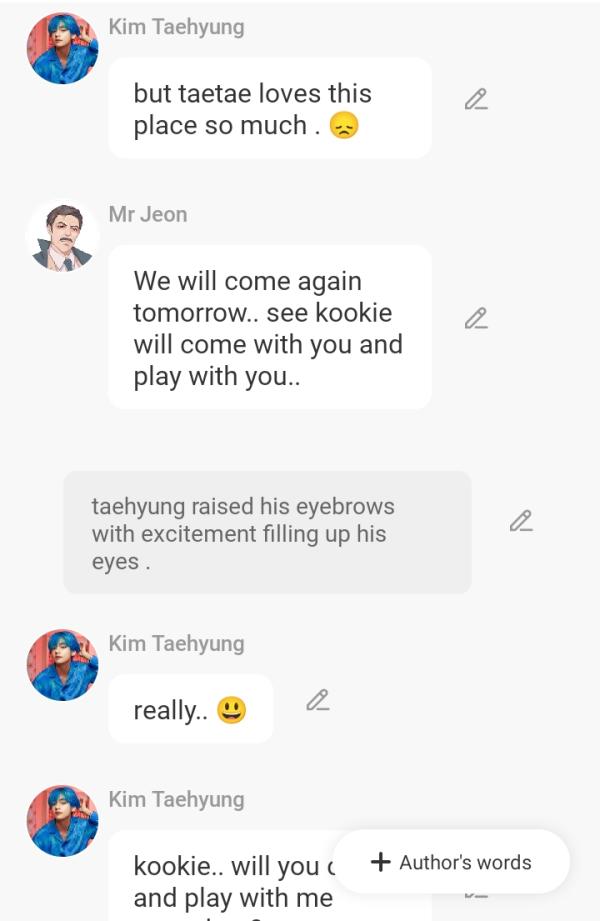Add Author's words

pos(451,862)
